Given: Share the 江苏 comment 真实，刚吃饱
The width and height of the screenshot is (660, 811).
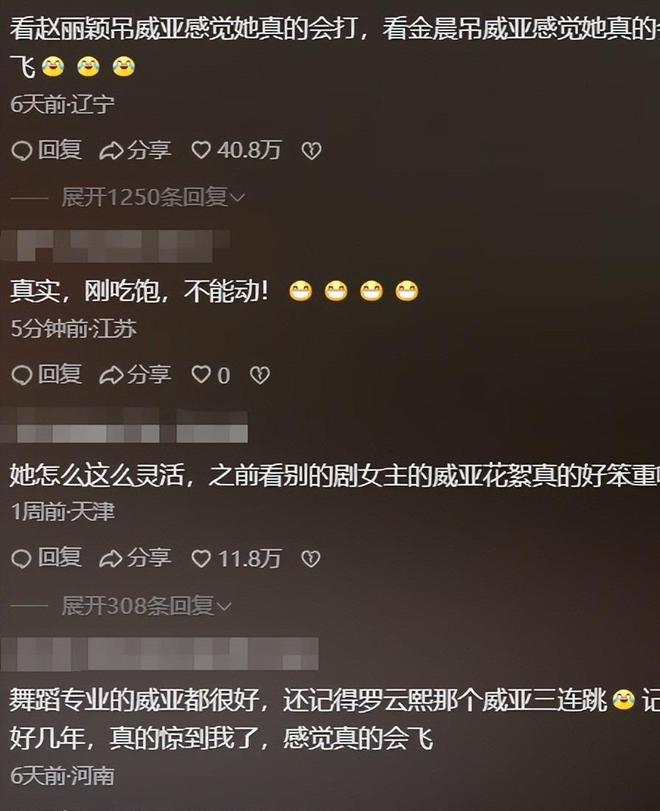Looking at the screenshot, I should click(136, 375).
